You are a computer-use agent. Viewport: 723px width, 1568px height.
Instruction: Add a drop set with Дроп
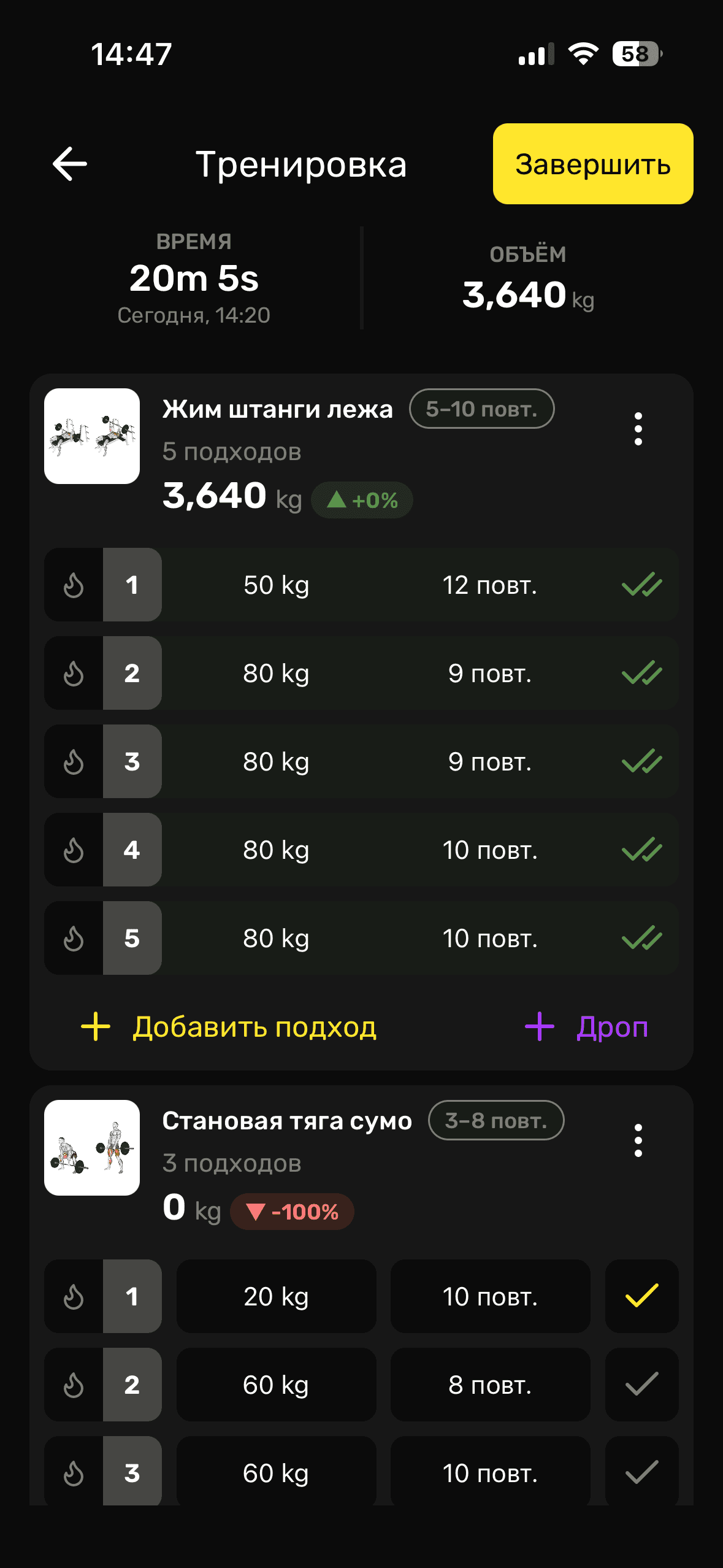[x=587, y=1027]
